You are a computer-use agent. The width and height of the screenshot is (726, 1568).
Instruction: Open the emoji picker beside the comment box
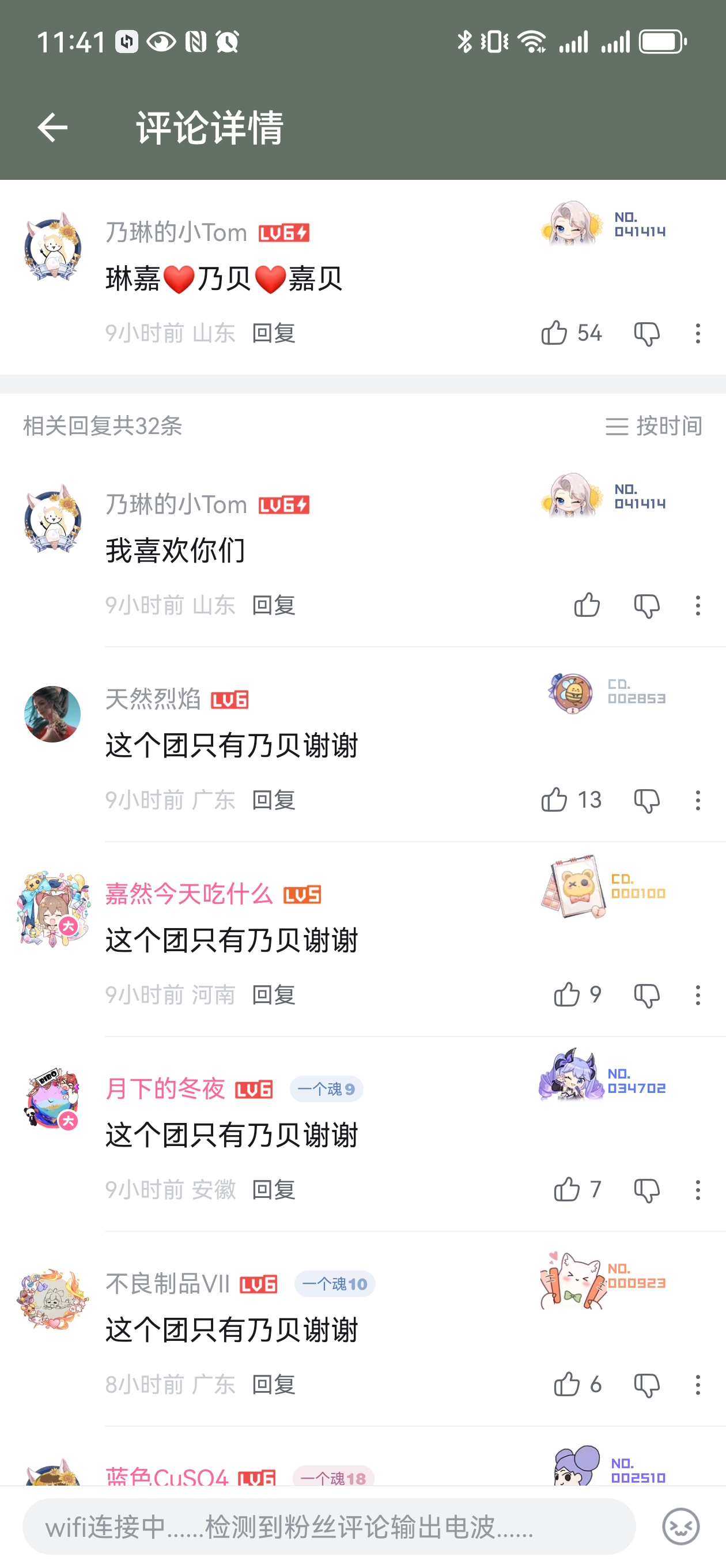coord(680,1526)
